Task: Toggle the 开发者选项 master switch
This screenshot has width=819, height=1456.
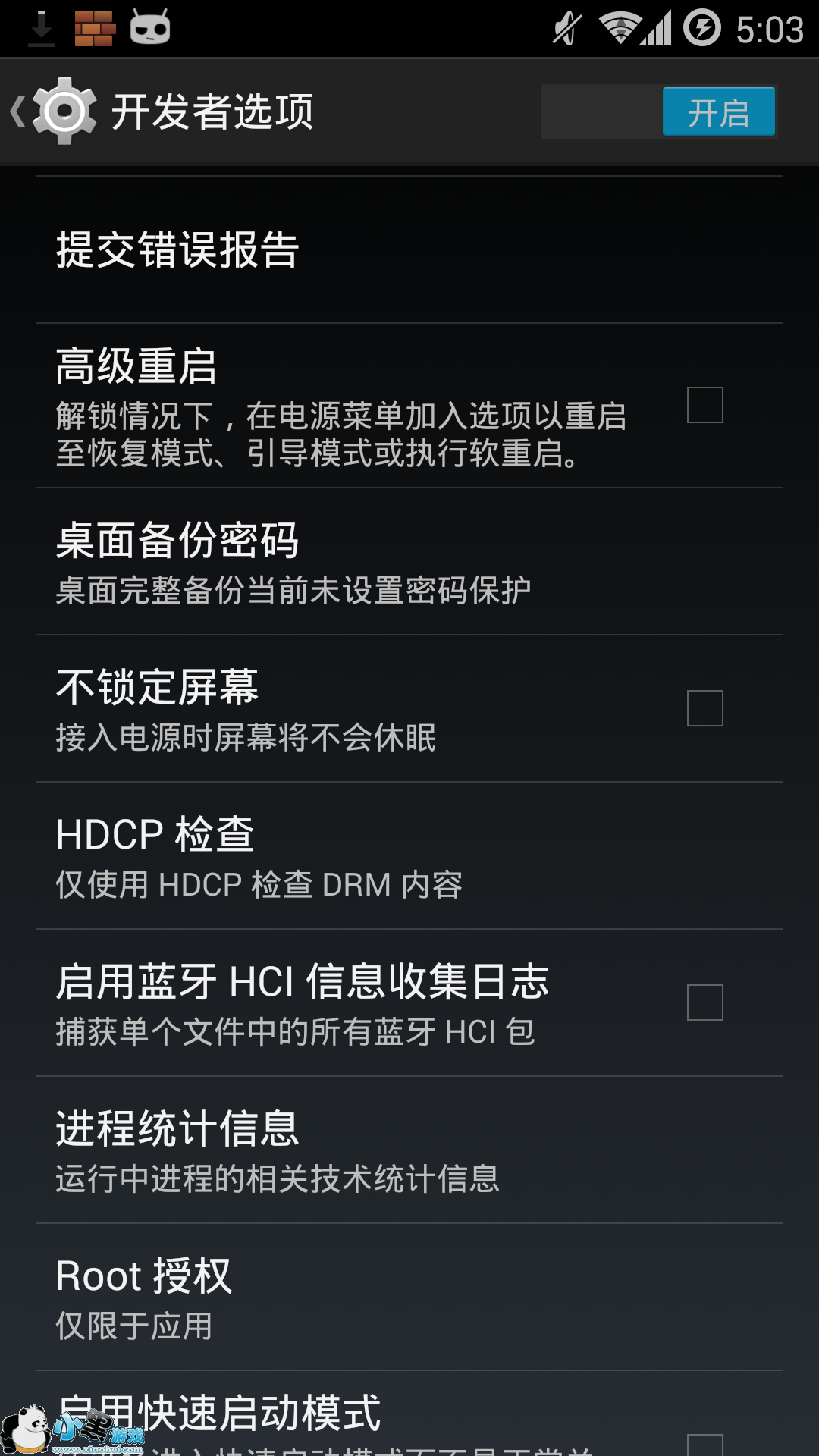Action: [x=659, y=112]
